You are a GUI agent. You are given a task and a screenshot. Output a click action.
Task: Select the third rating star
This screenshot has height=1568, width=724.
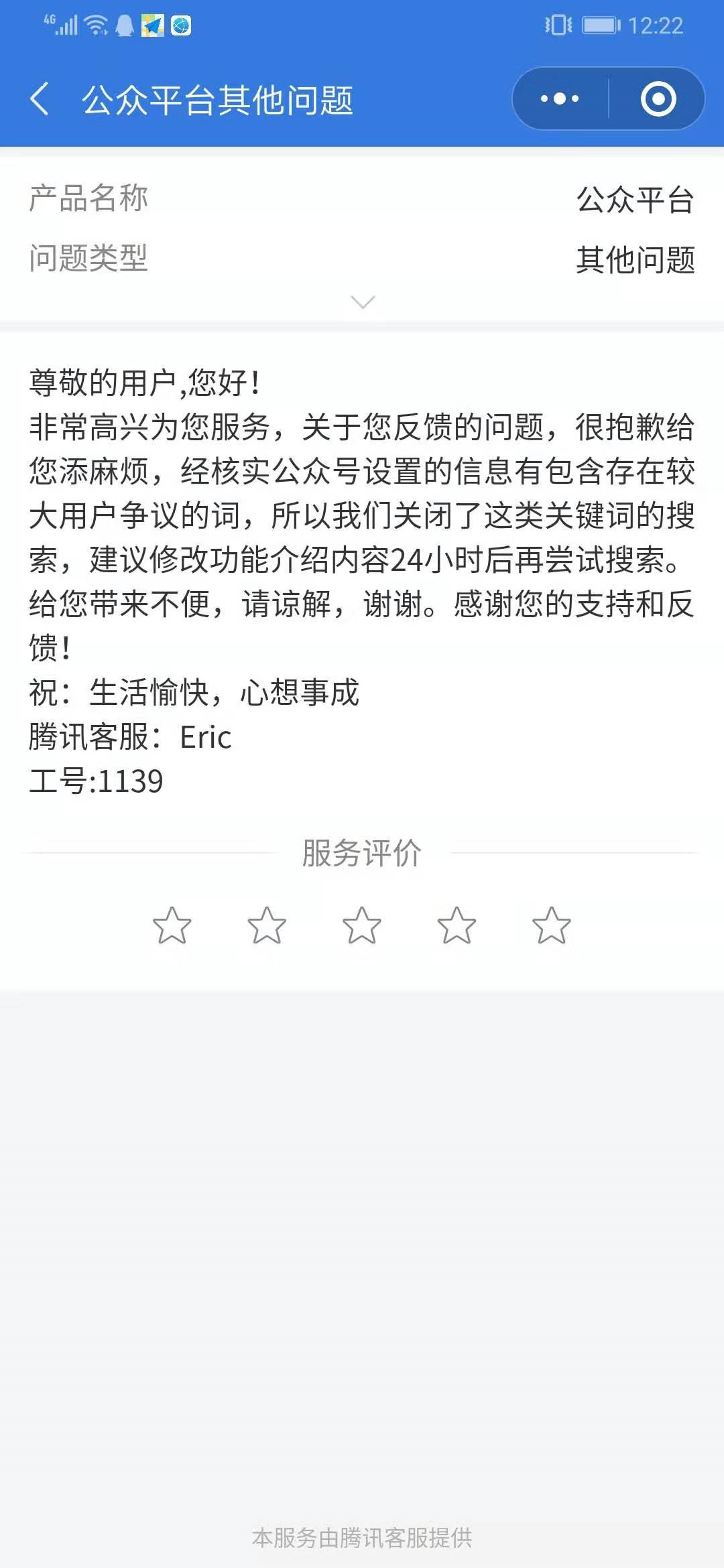click(362, 925)
